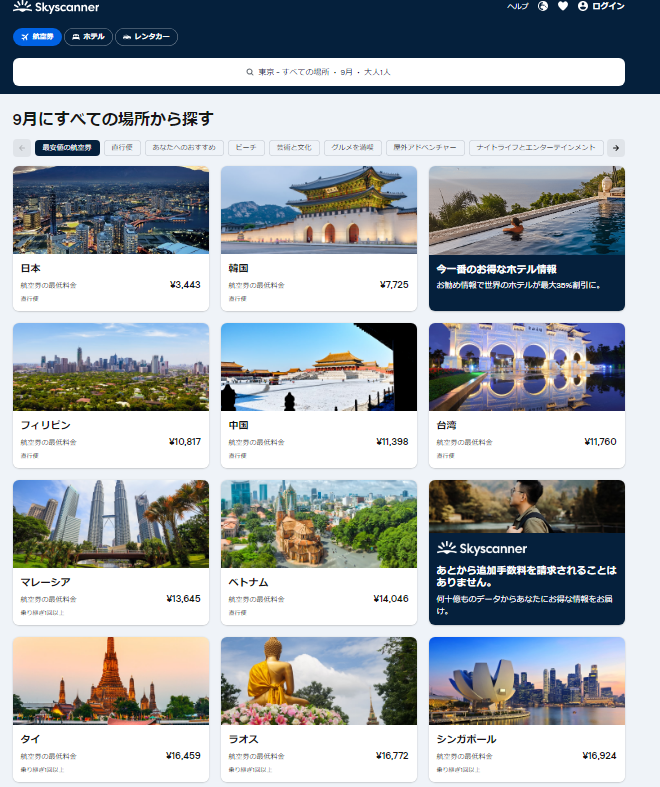Open the フィリピン destination card
This screenshot has height=787, width=660.
111,394
